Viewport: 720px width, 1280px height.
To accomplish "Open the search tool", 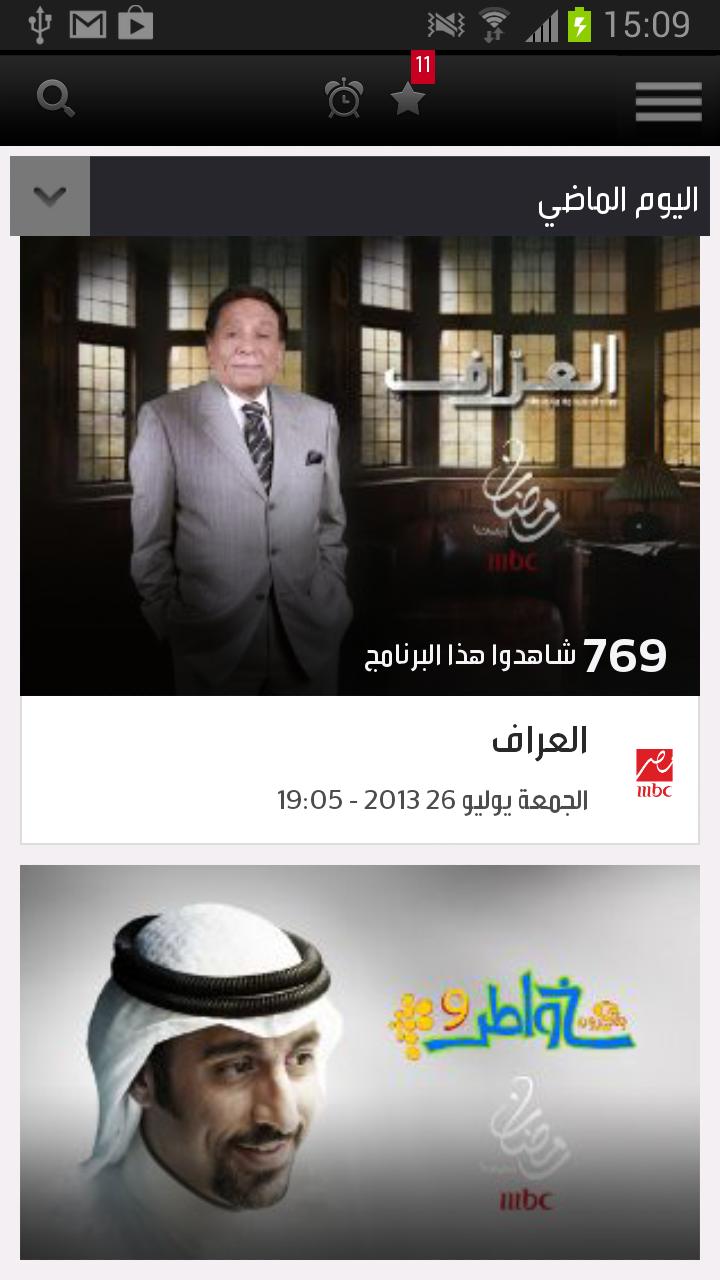I will point(55,97).
